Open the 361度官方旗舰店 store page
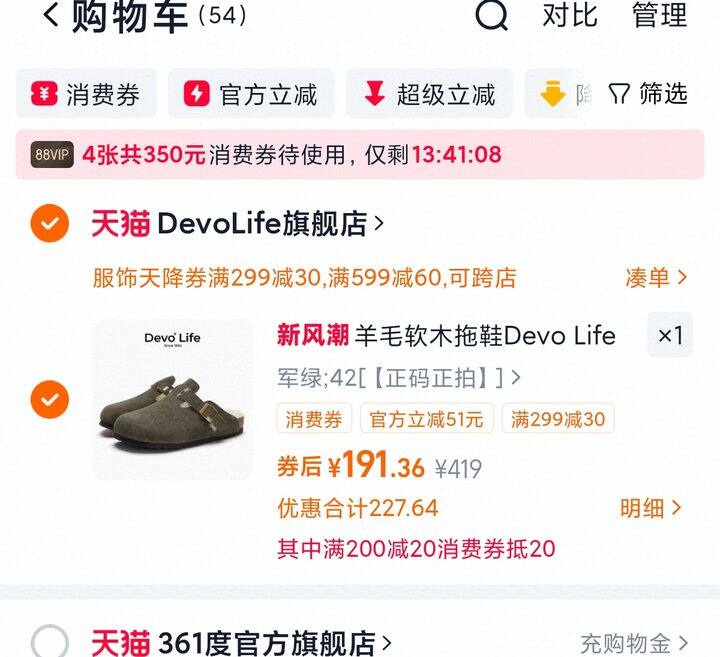Viewport: 720px width, 657px height. [x=241, y=643]
